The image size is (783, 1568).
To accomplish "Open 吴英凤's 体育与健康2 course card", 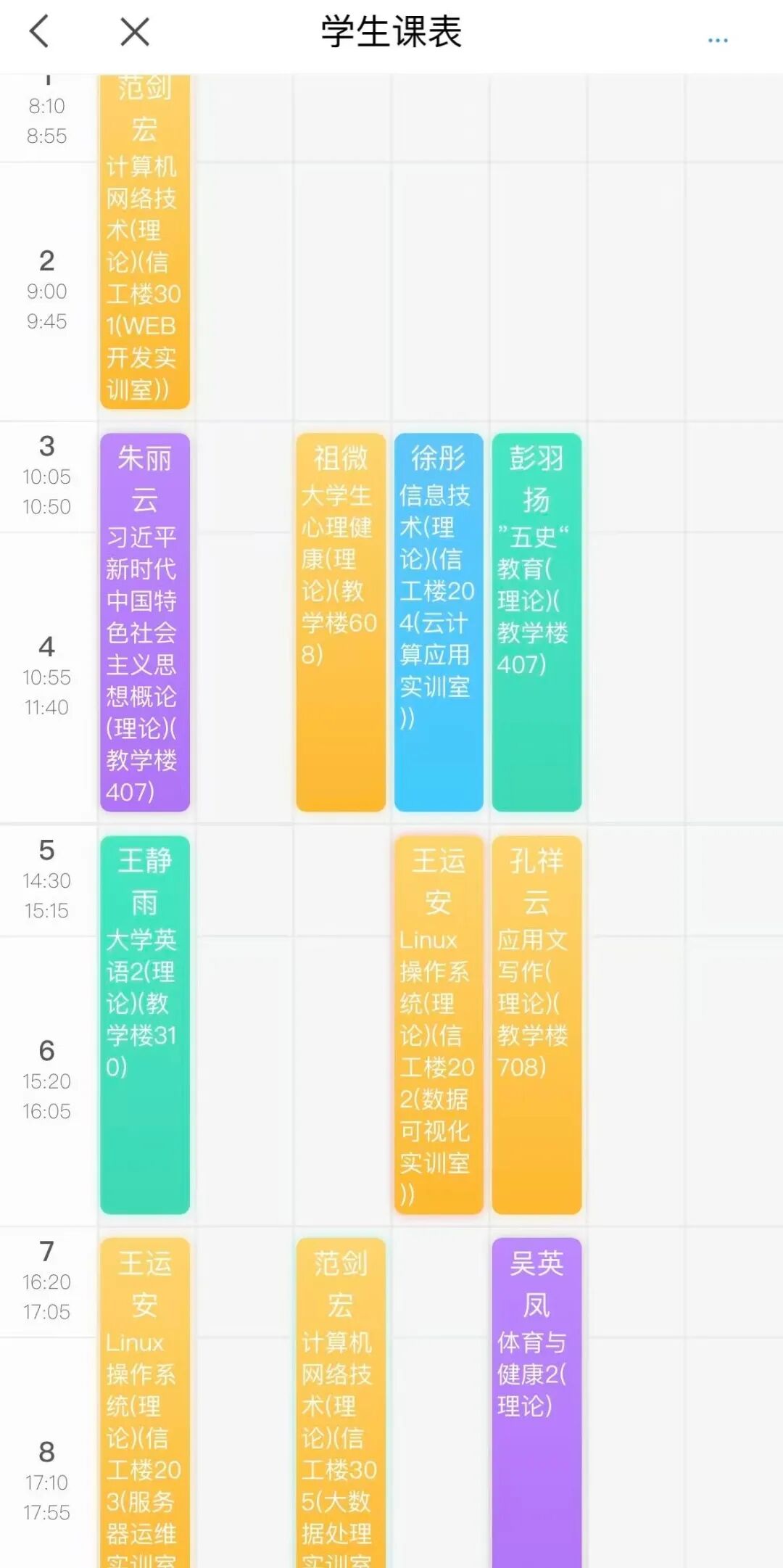I will pyautogui.click(x=536, y=1400).
